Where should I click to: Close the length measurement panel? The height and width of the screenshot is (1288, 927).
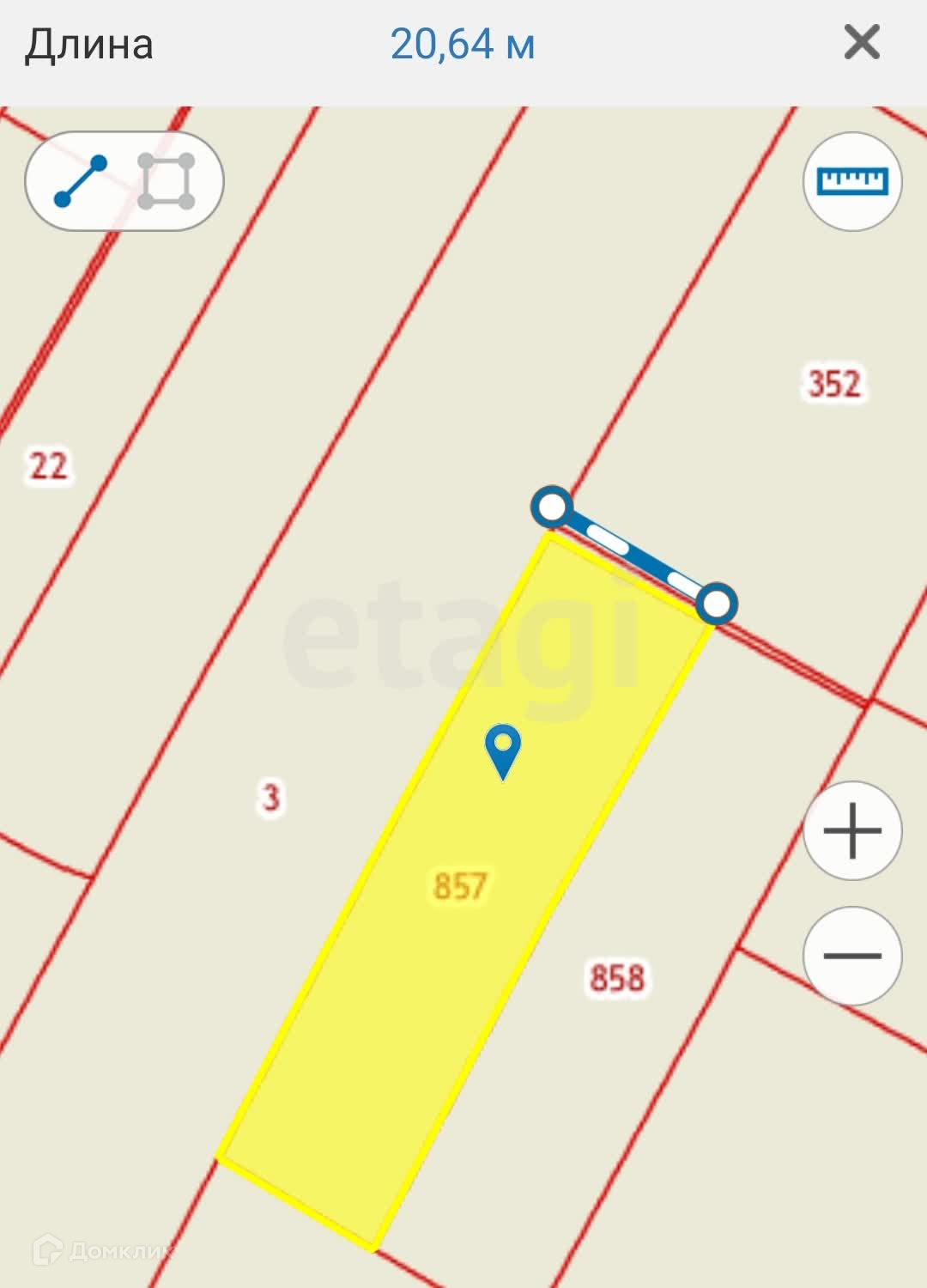pos(862,43)
